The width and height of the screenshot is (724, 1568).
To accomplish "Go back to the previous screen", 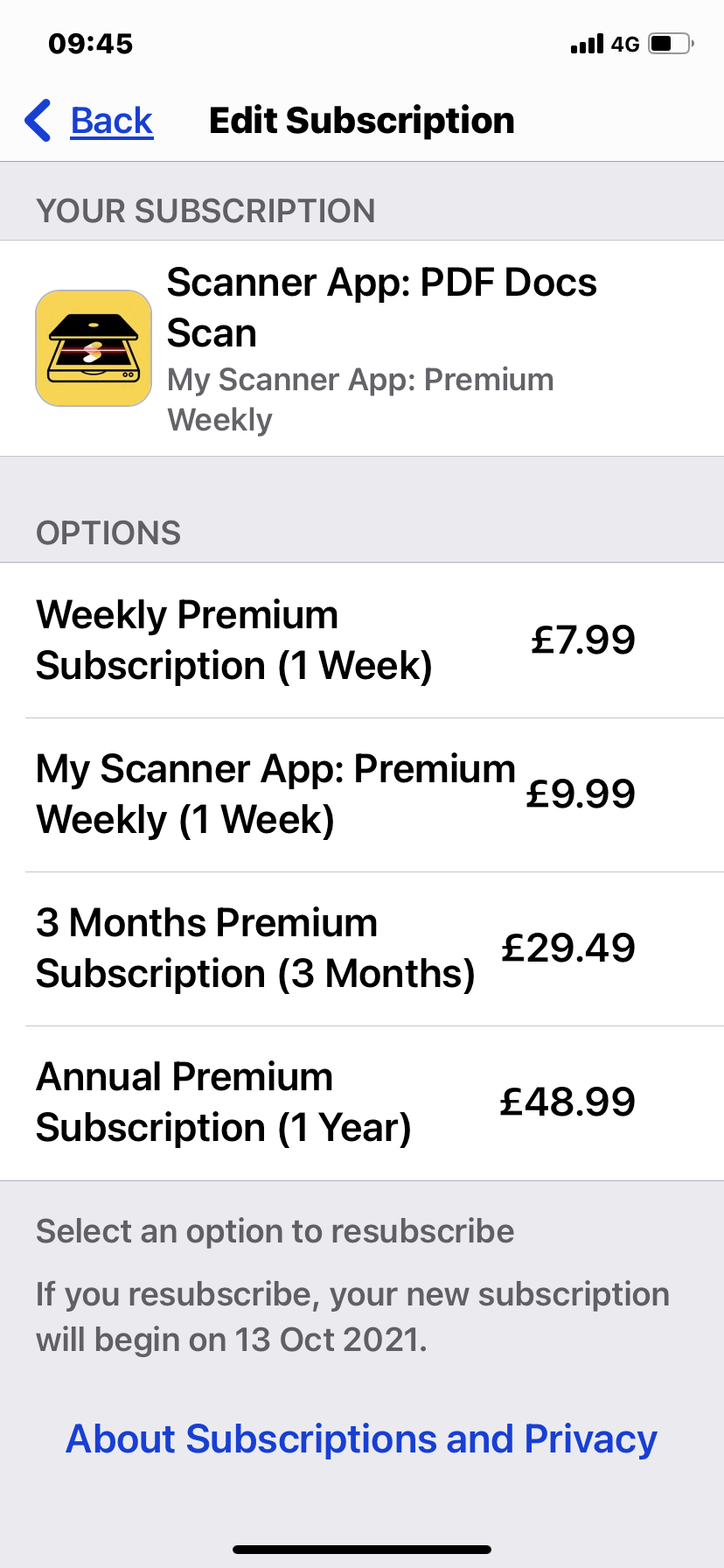I will pos(91,121).
